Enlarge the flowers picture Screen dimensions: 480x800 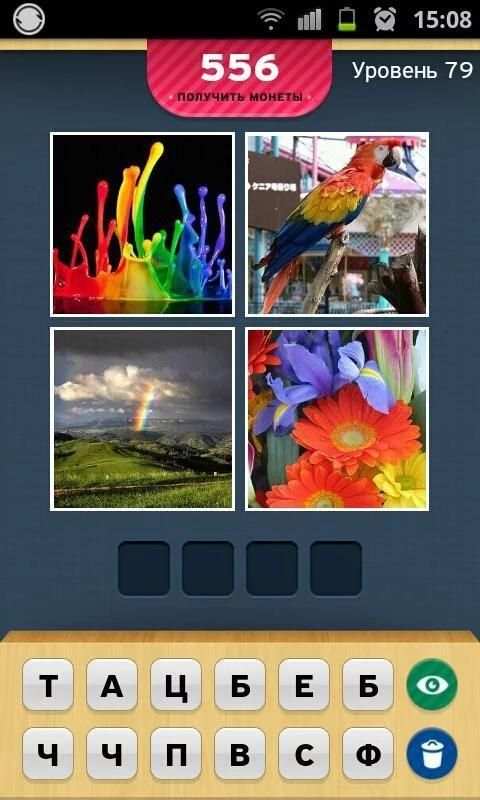[337, 419]
